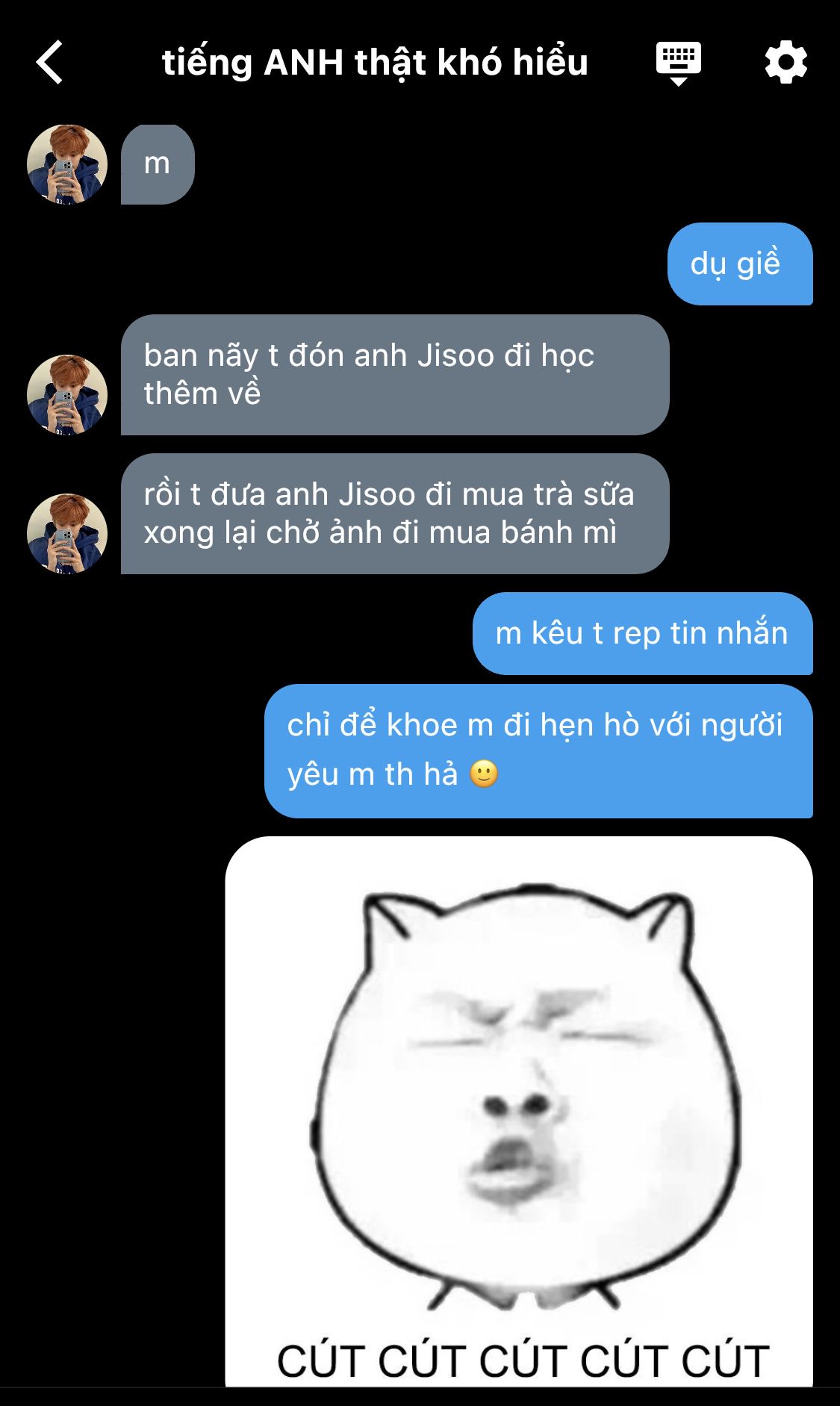Tap the avatar beside the 'm' message
Image resolution: width=840 pixels, height=1406 pixels.
tap(67, 164)
